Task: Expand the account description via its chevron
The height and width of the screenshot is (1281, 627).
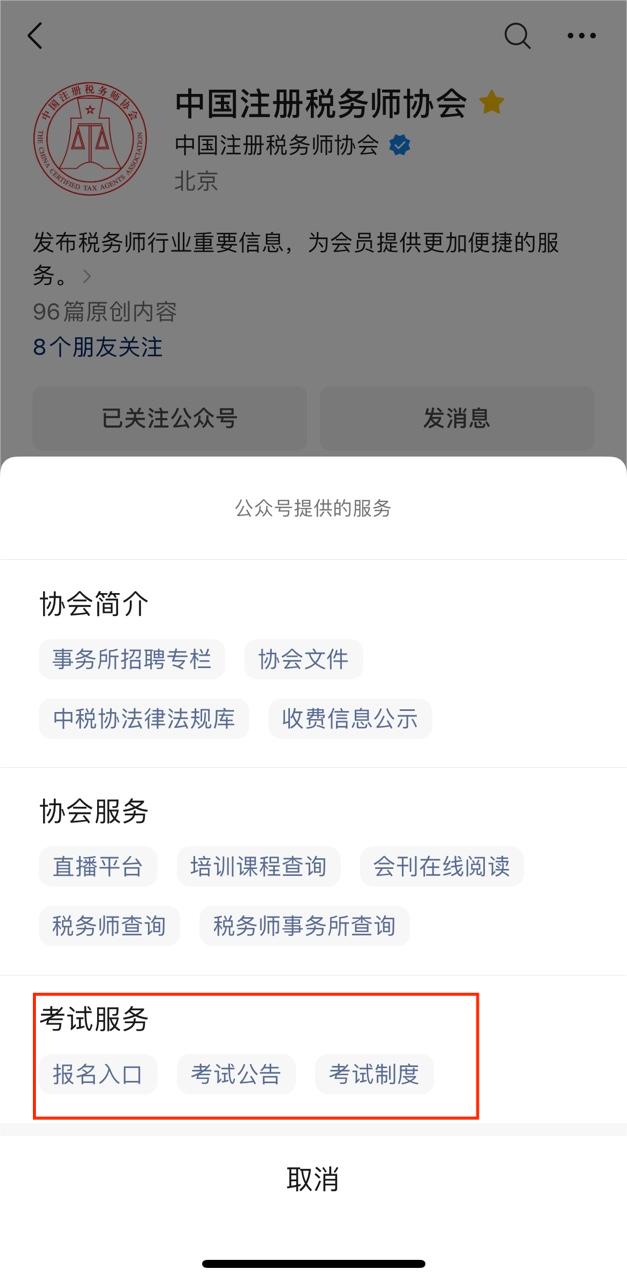Action: (87, 276)
